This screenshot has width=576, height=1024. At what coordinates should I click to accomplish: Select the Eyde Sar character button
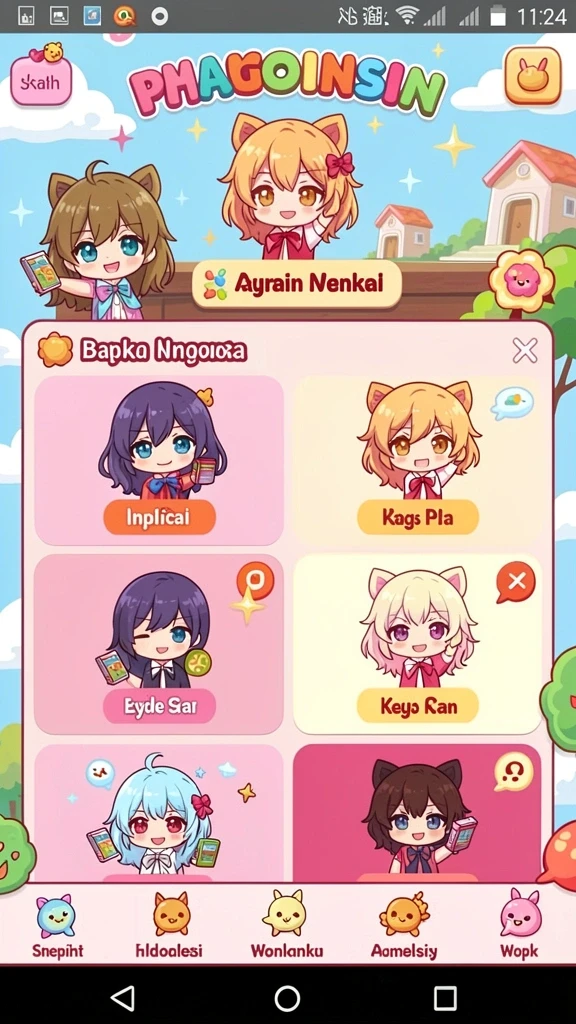[x=159, y=706]
